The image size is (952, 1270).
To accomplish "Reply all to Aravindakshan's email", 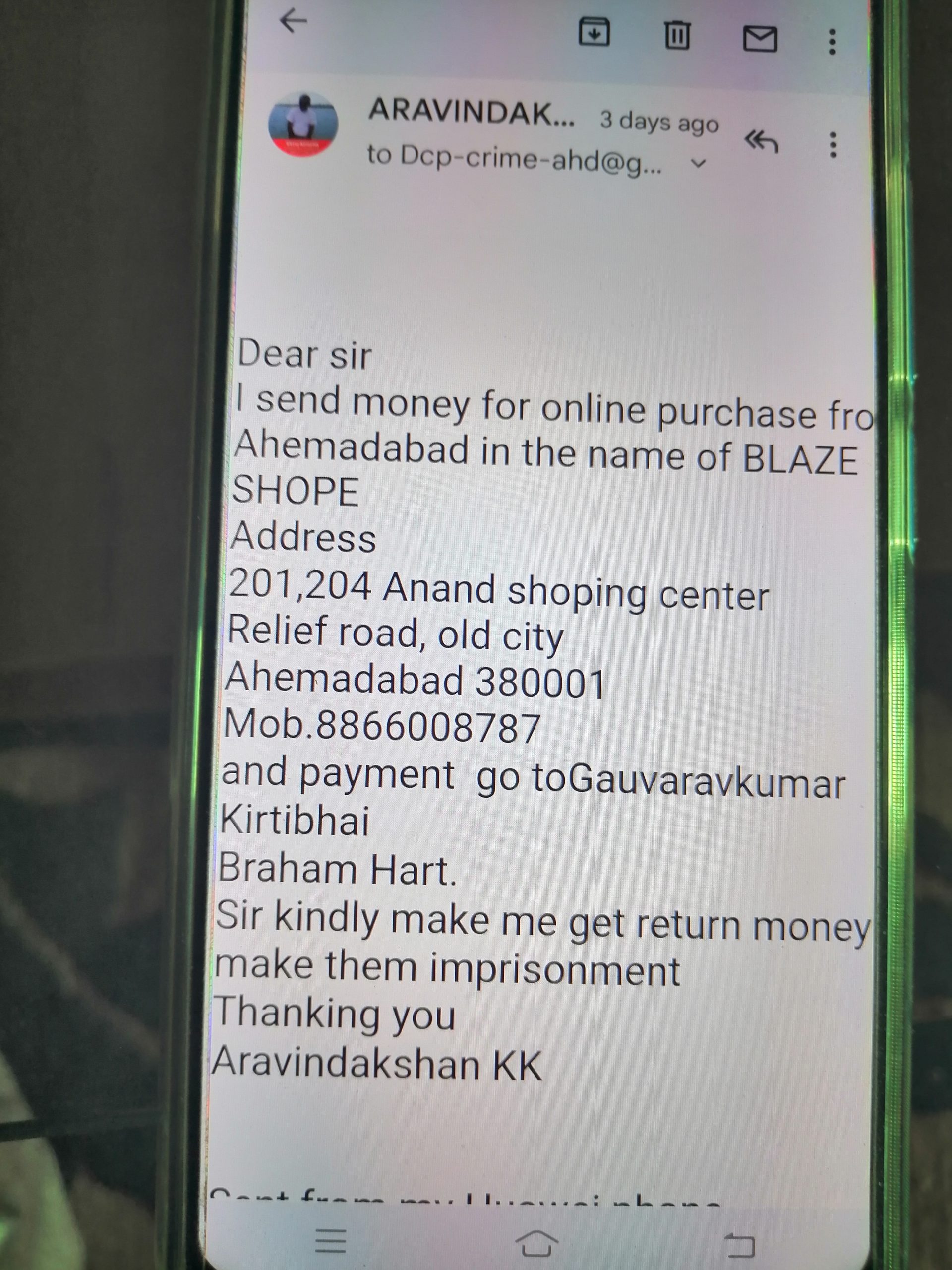I will pyautogui.click(x=761, y=141).
